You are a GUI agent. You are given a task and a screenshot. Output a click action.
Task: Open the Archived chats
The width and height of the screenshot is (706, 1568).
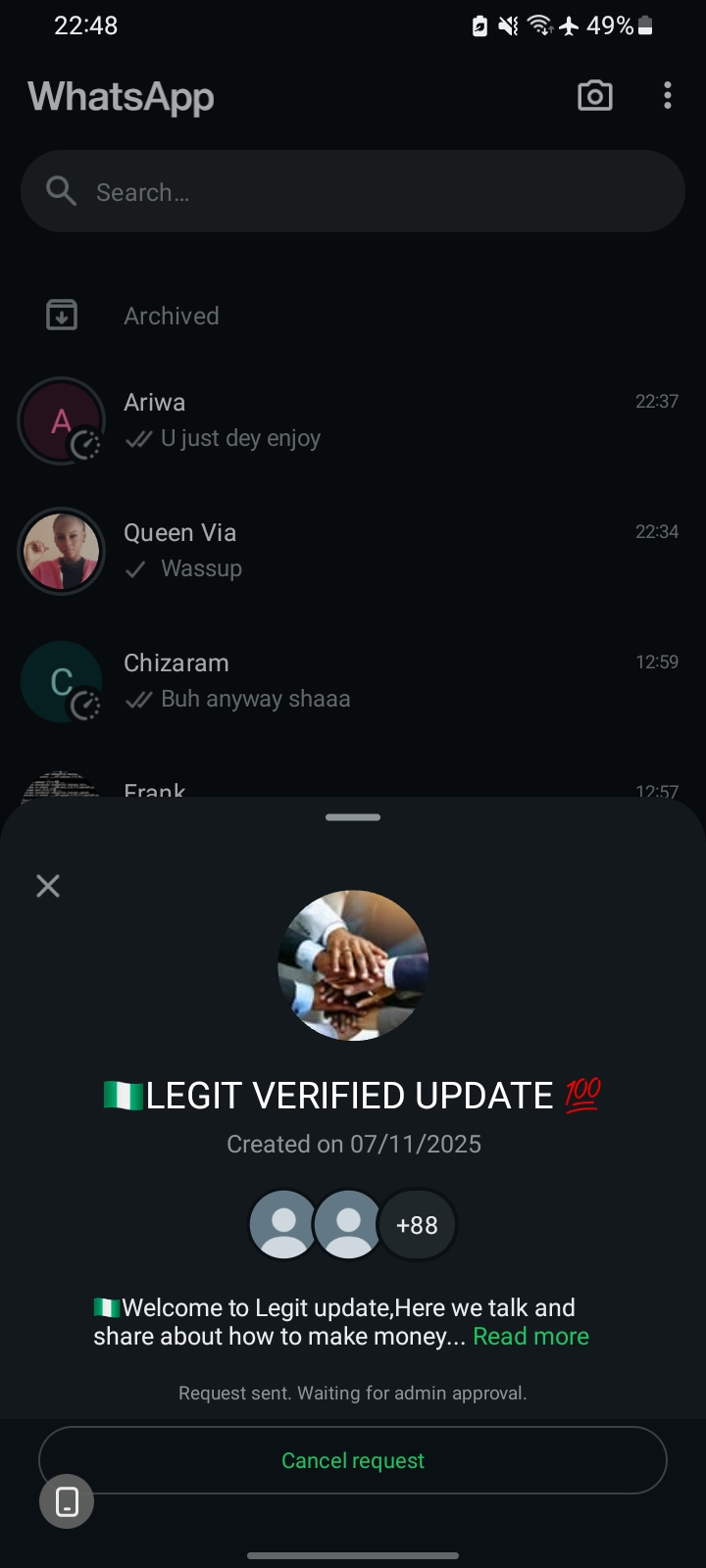tap(172, 316)
